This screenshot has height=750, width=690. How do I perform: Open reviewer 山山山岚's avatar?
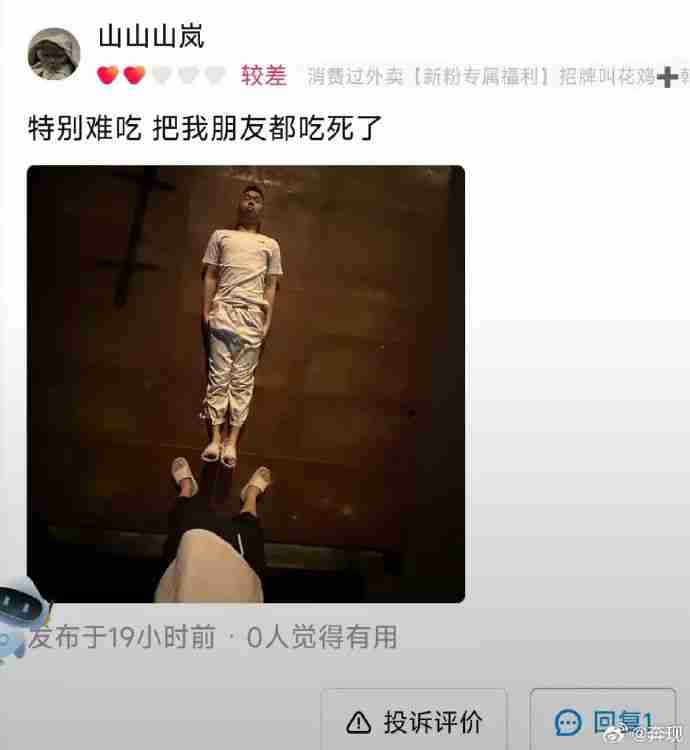pyautogui.click(x=54, y=53)
